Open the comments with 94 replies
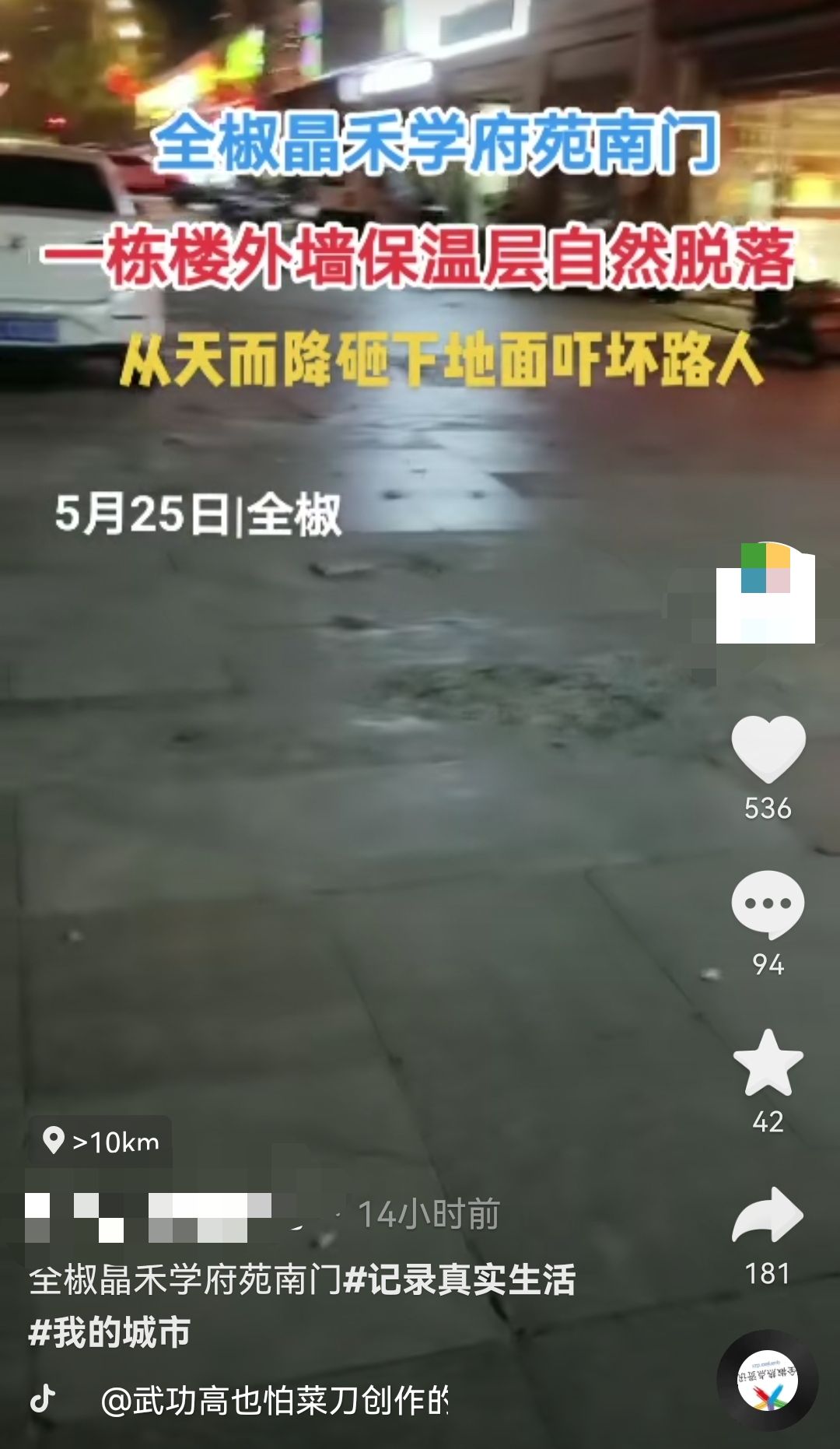 tap(768, 904)
